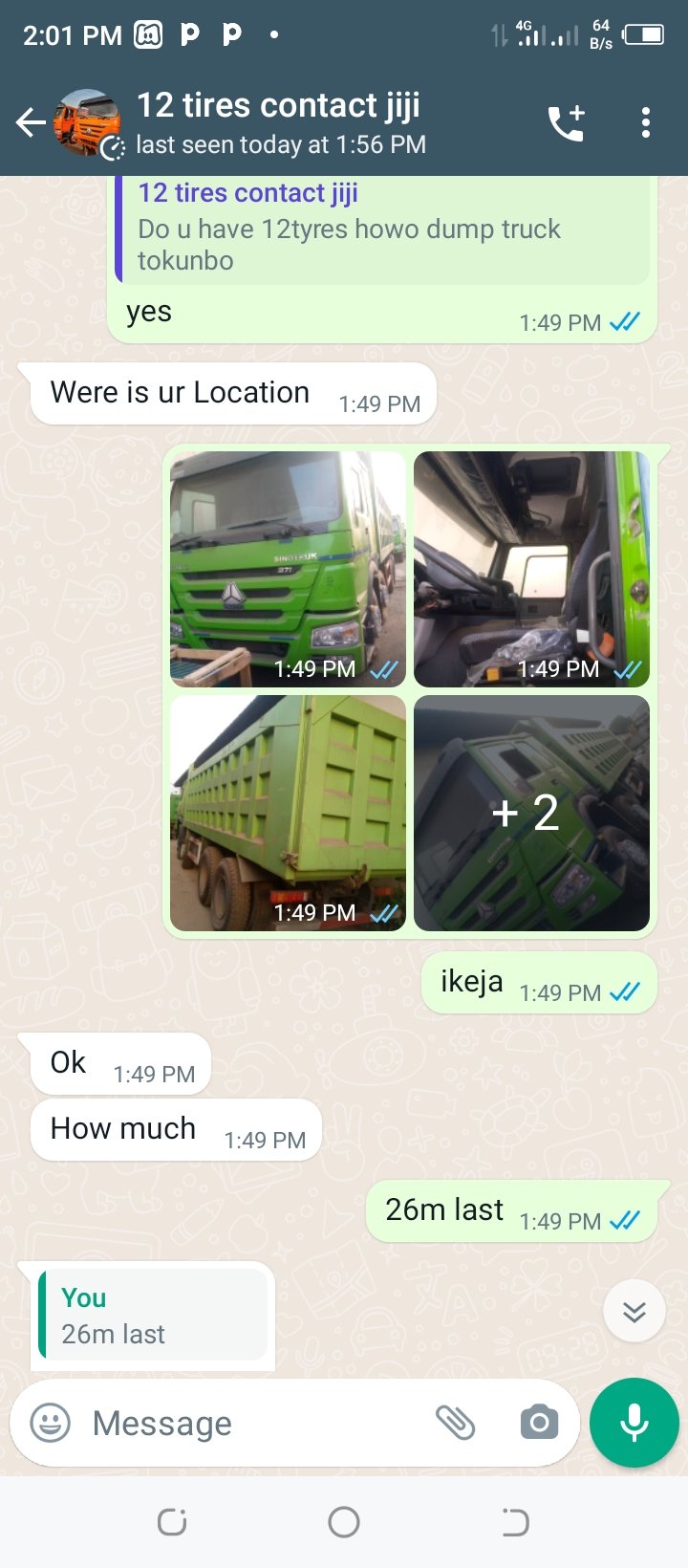Go to the phone home screen
This screenshot has width=688, height=1568.
[344, 1521]
